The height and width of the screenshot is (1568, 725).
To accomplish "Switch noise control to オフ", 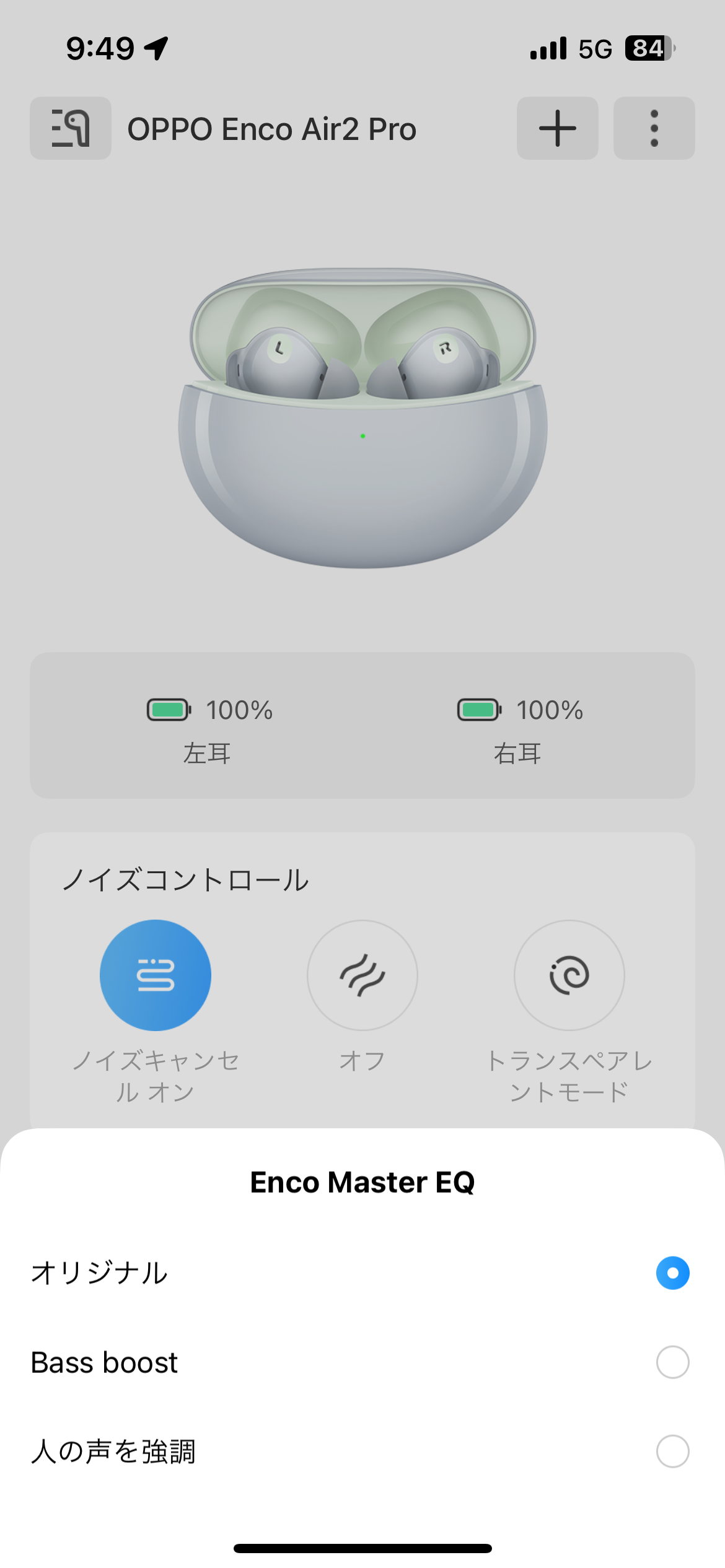I will 362,975.
